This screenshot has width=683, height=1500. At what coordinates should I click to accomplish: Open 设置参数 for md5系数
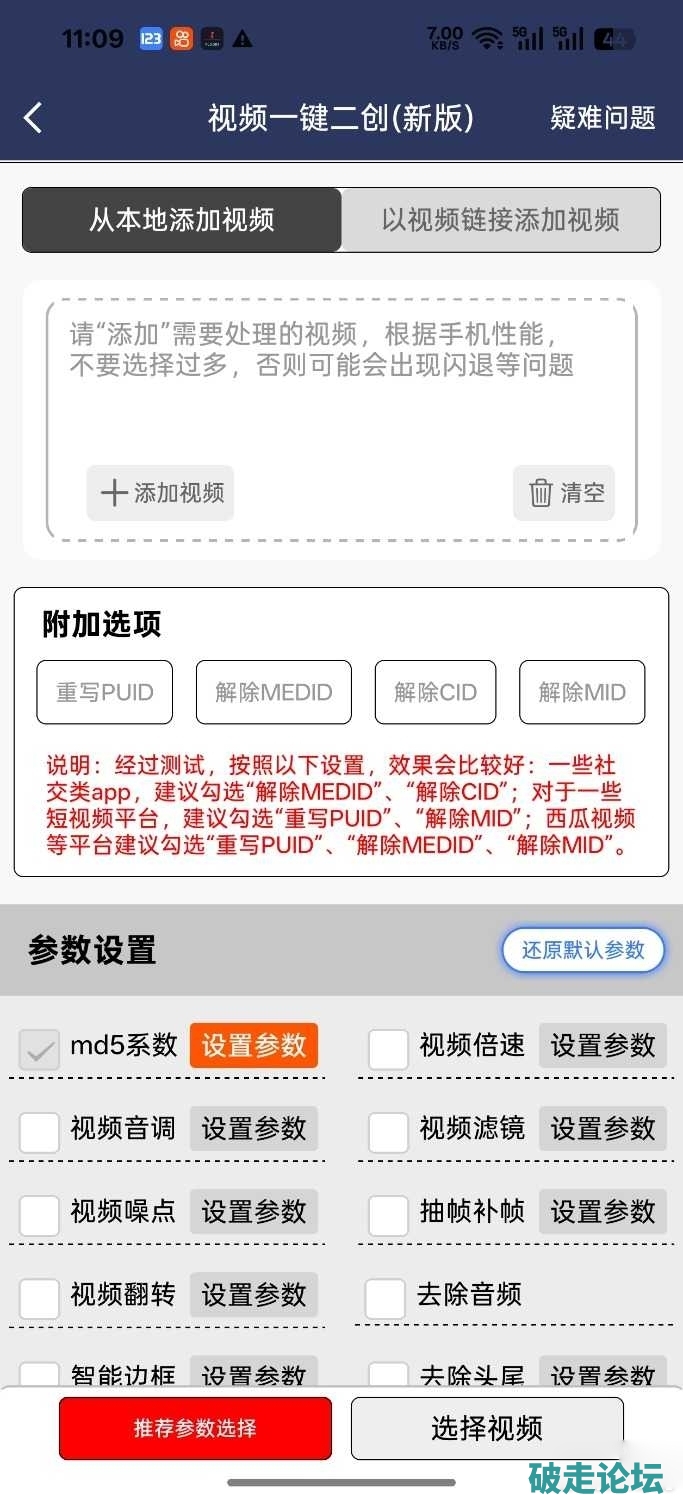254,1046
